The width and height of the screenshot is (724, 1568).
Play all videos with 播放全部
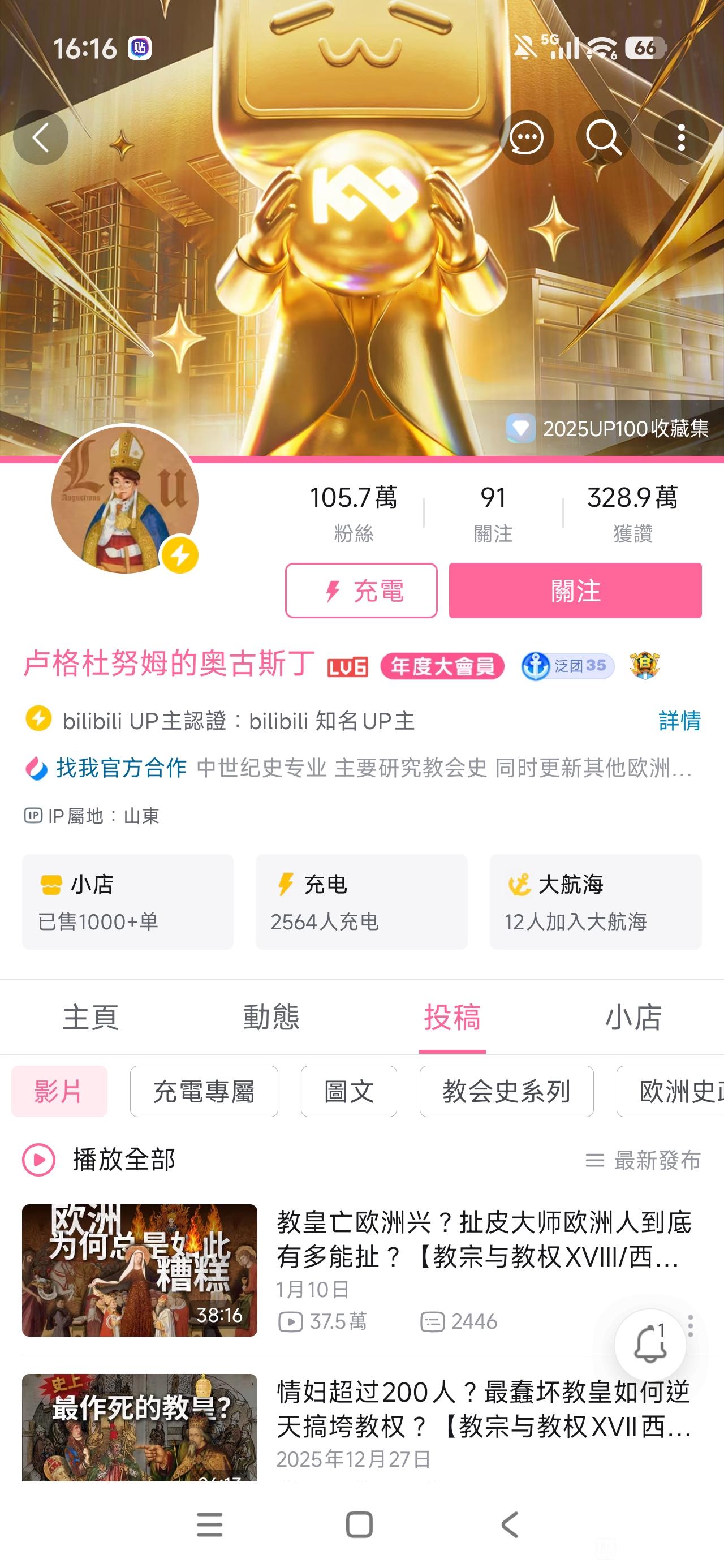pos(99,1160)
